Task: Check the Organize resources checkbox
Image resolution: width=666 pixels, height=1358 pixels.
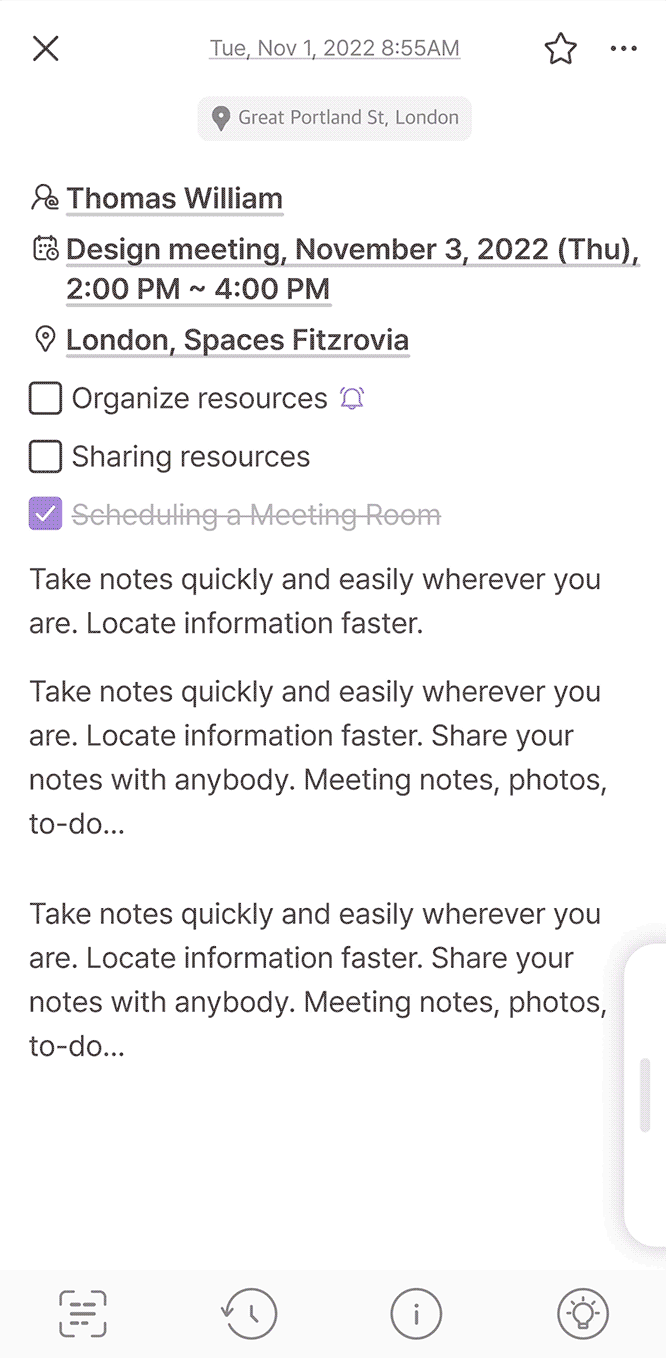Action: click(46, 398)
